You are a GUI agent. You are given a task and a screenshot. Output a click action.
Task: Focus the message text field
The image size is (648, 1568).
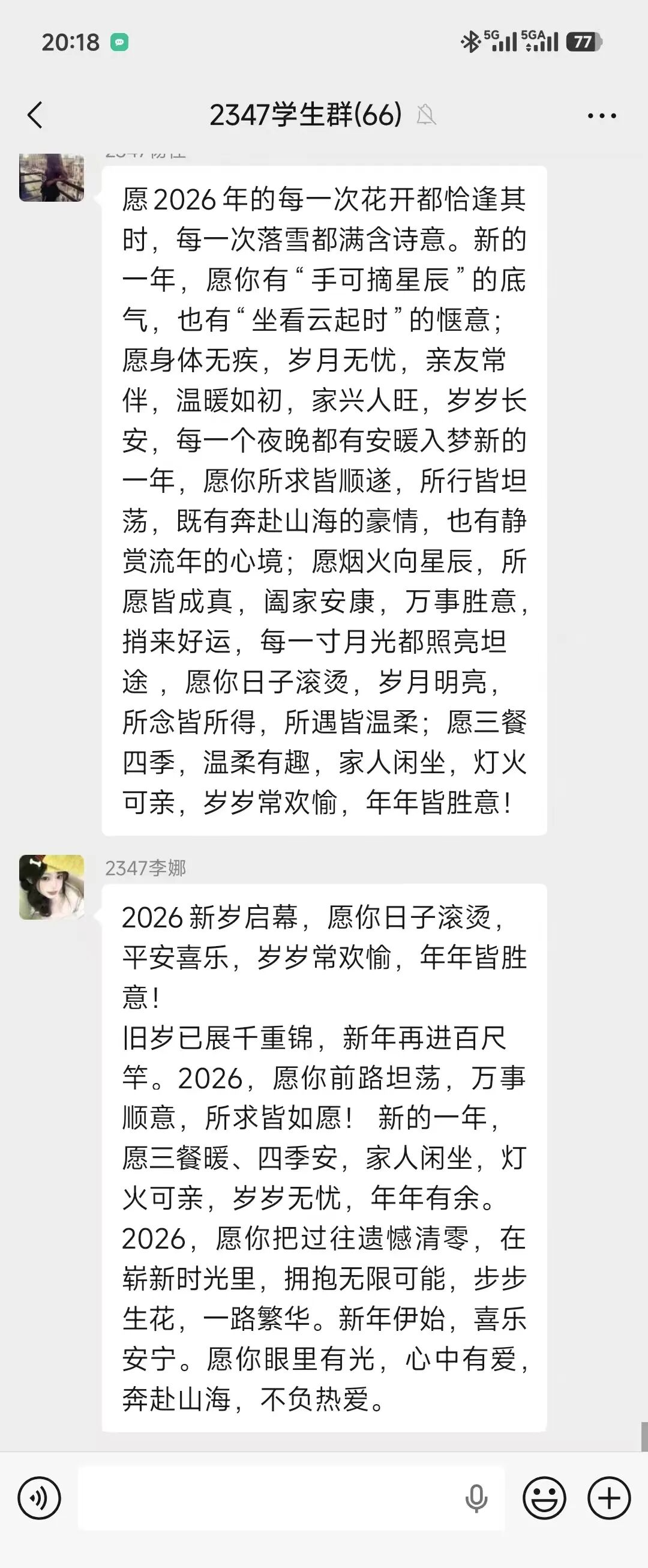pyautogui.click(x=268, y=1498)
